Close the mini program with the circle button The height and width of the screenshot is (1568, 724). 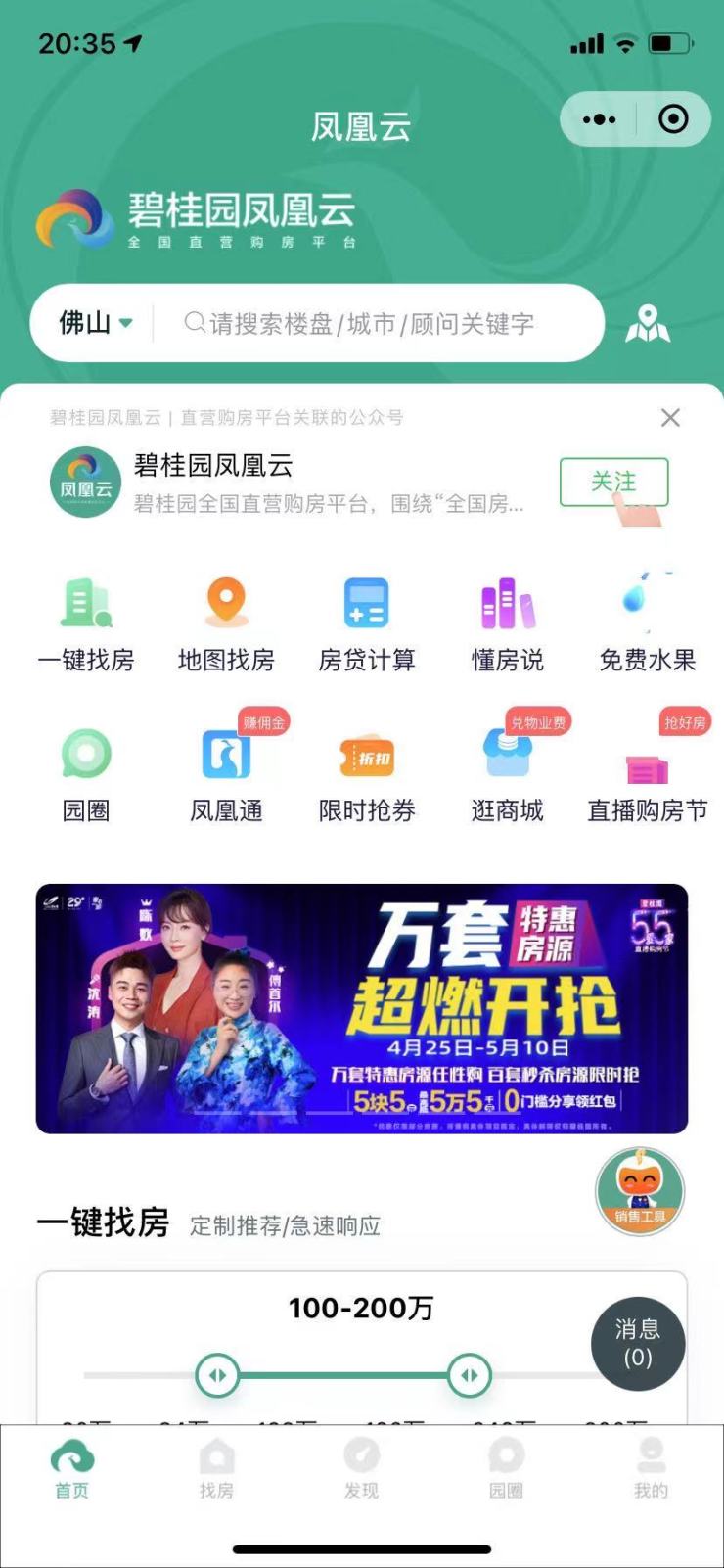[673, 119]
